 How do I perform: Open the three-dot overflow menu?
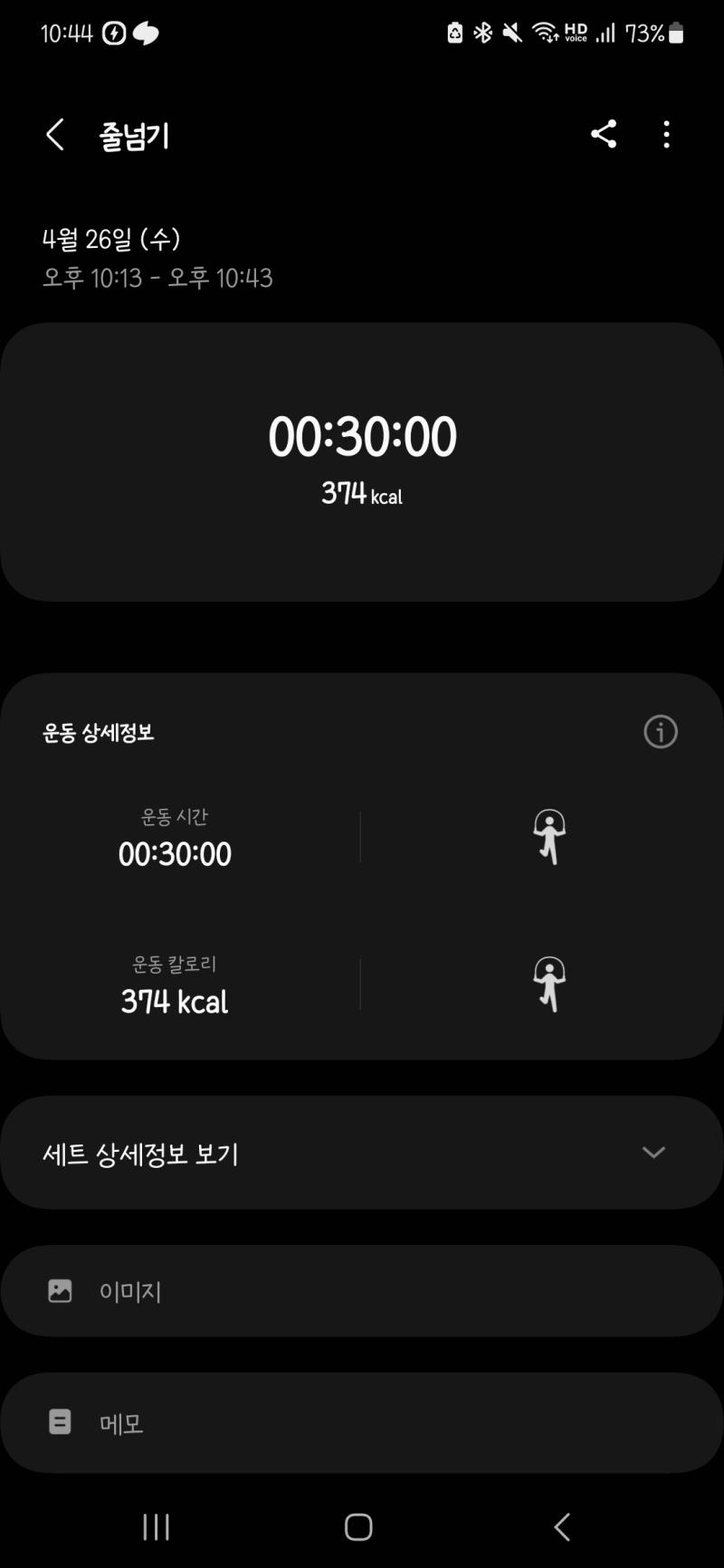[x=667, y=134]
